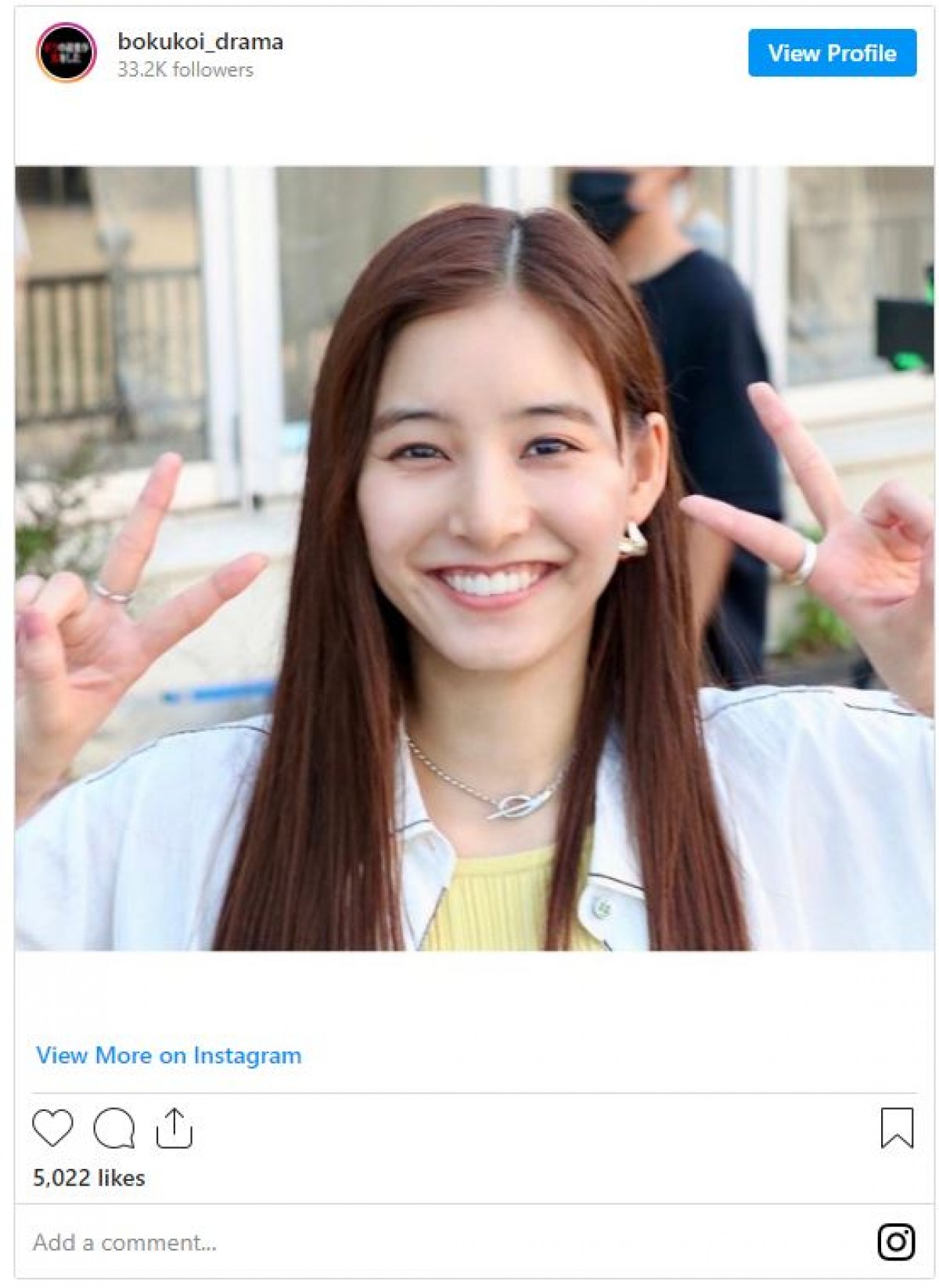Like this post with the heart icon
This screenshot has width=939, height=1288.
[x=52, y=1128]
